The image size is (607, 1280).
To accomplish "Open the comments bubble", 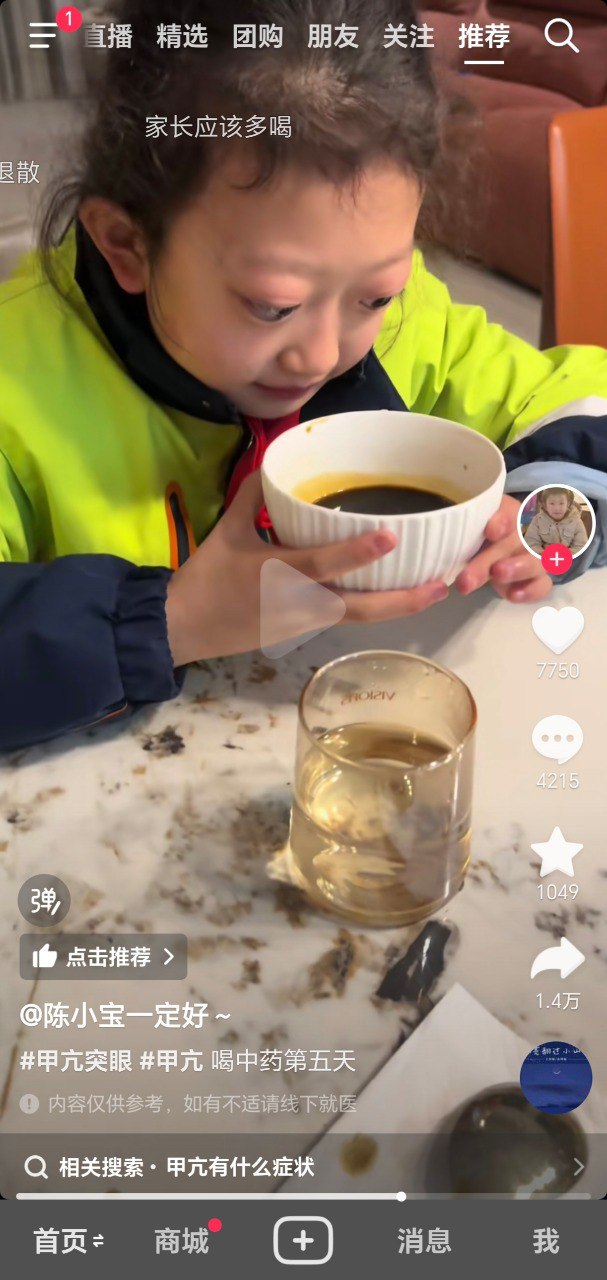I will click(557, 741).
